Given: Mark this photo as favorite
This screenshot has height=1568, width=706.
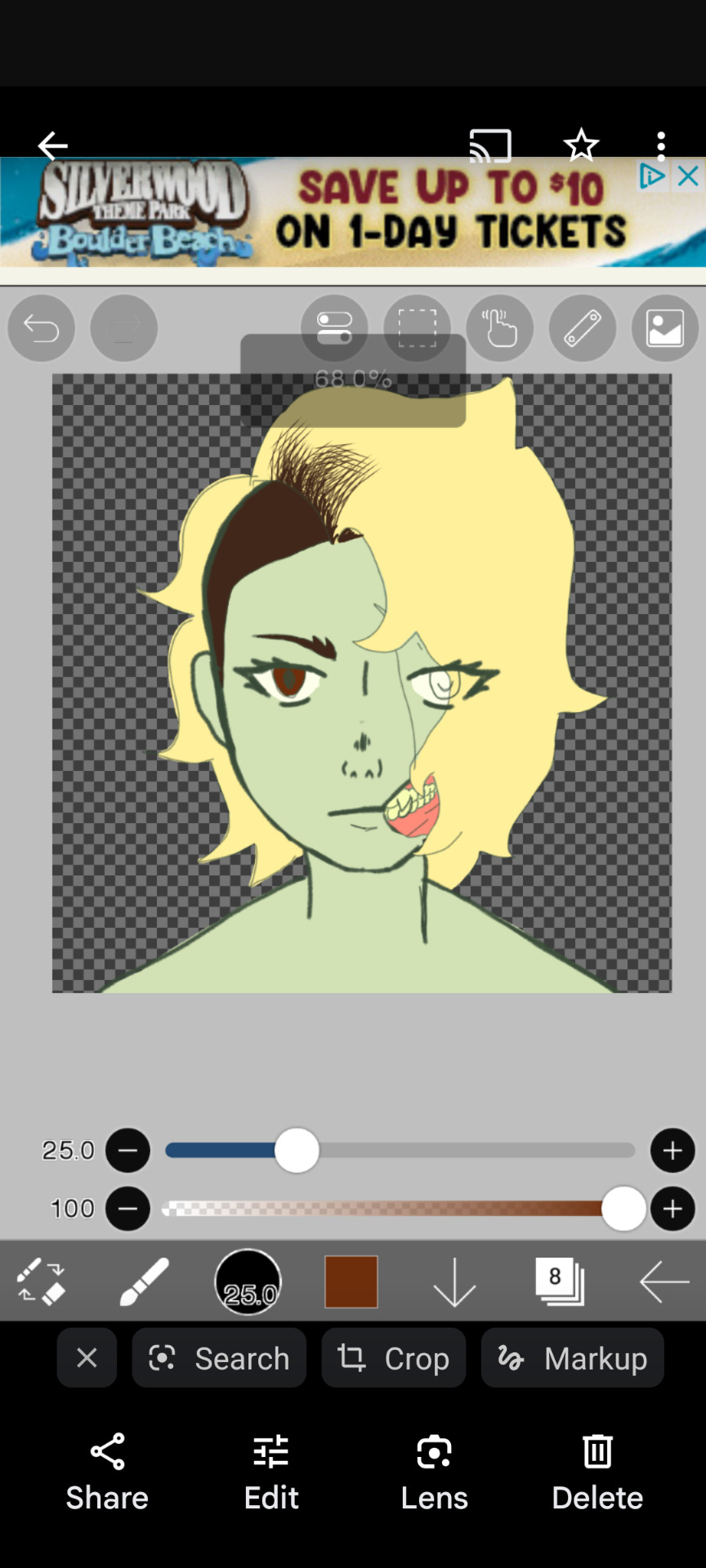Looking at the screenshot, I should pos(581,145).
